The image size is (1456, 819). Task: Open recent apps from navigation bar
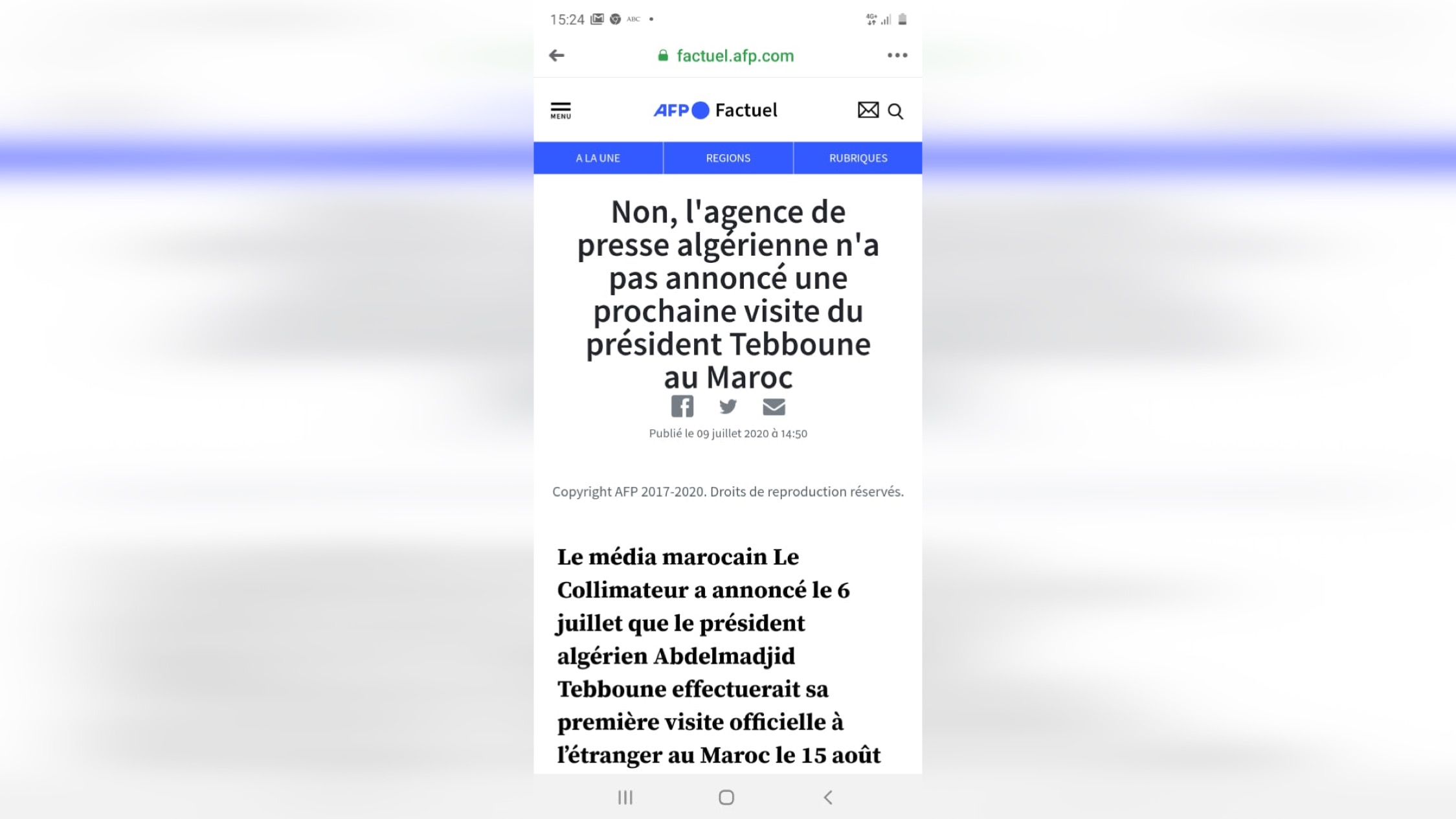pos(625,798)
